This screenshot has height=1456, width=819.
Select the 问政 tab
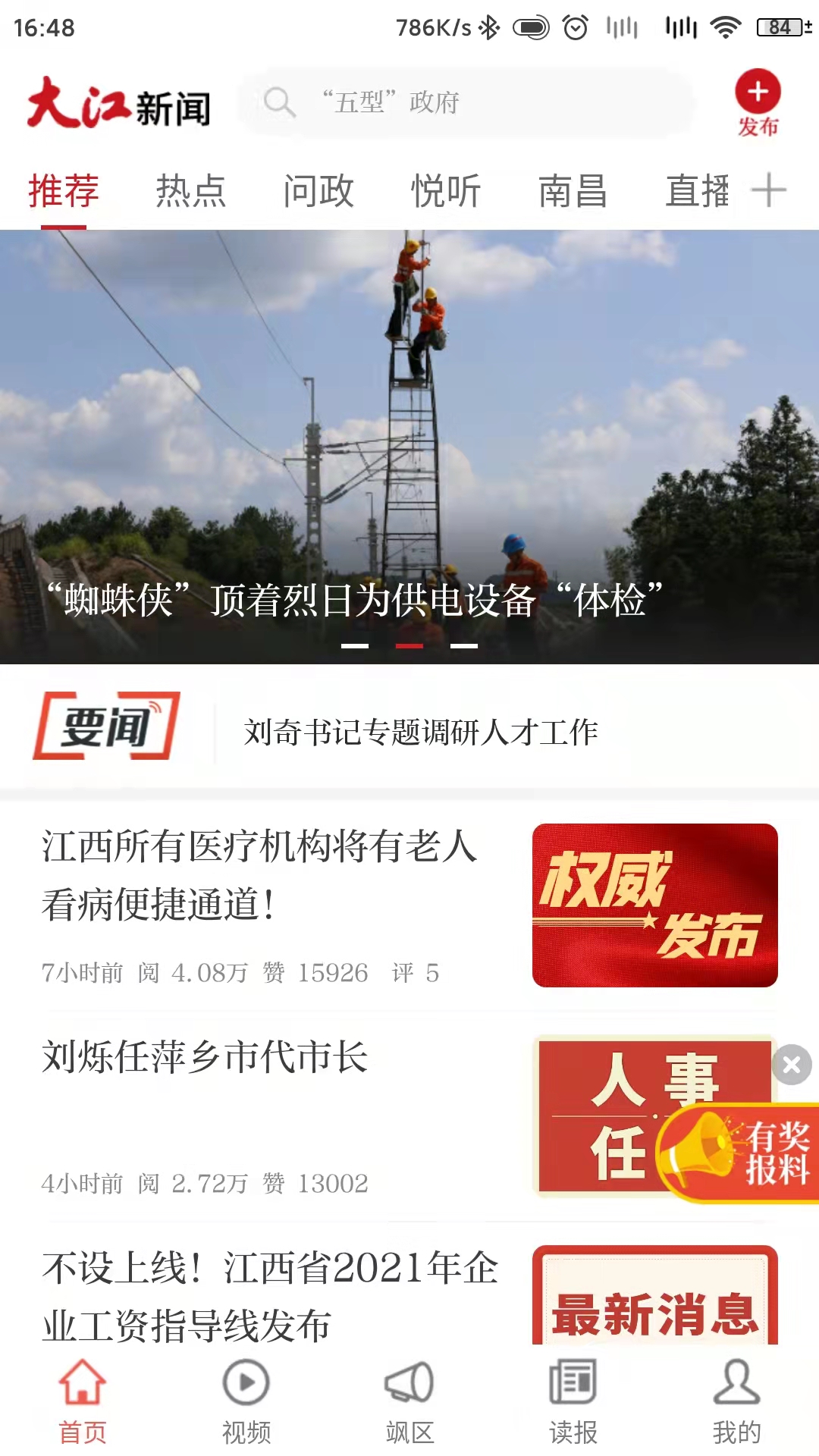click(318, 190)
